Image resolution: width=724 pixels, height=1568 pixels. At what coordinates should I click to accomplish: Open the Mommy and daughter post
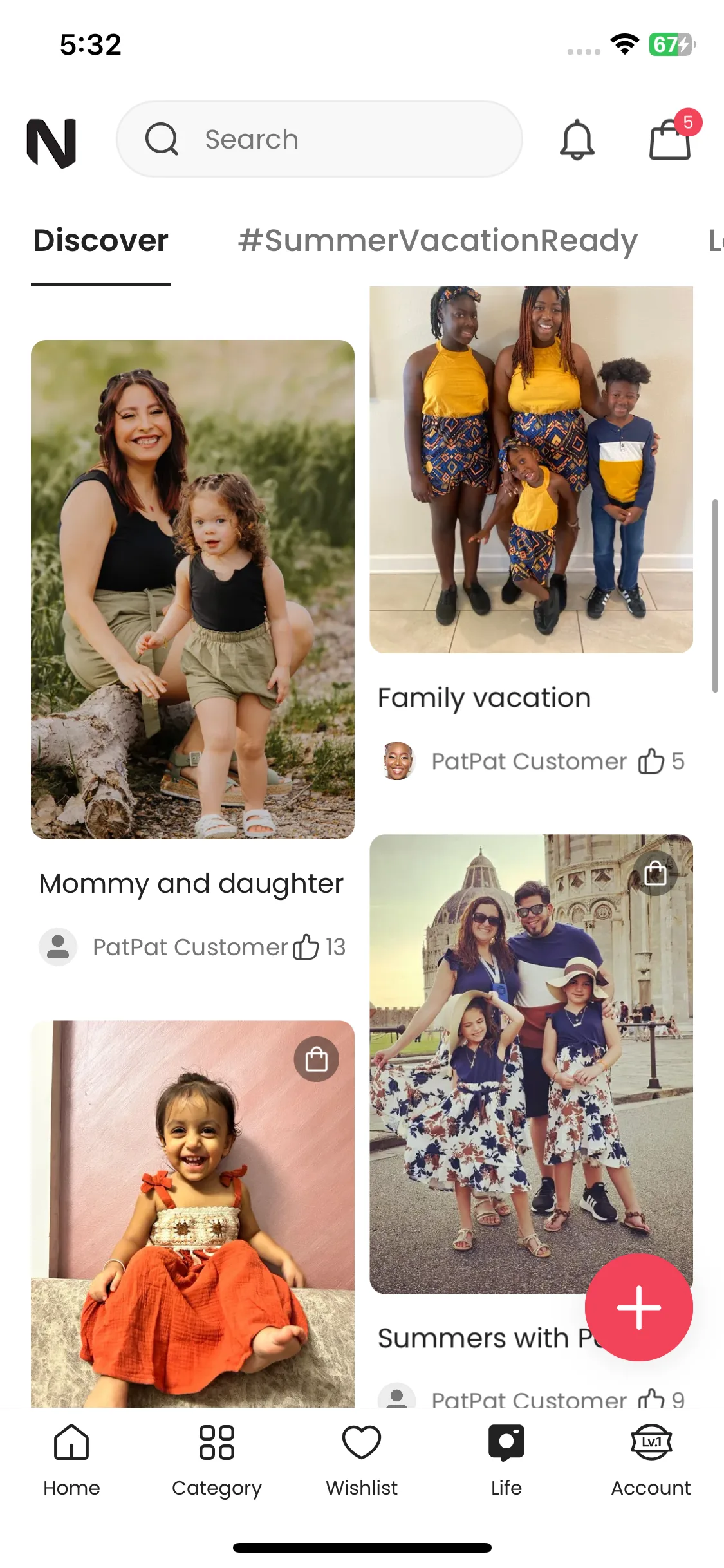192,589
